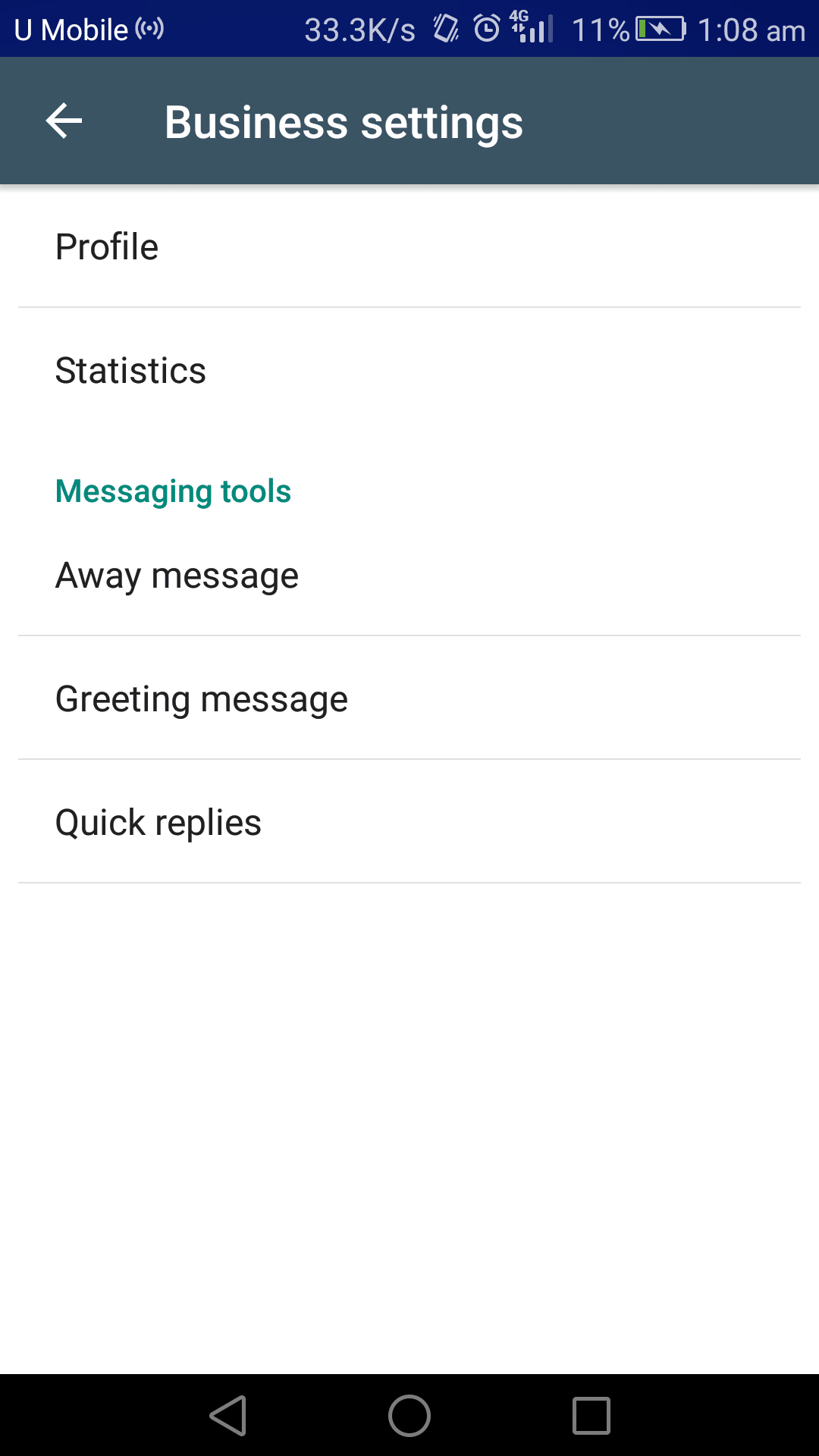Image resolution: width=819 pixels, height=1456 pixels.
Task: Go back from Business settings
Action: pos(64,121)
